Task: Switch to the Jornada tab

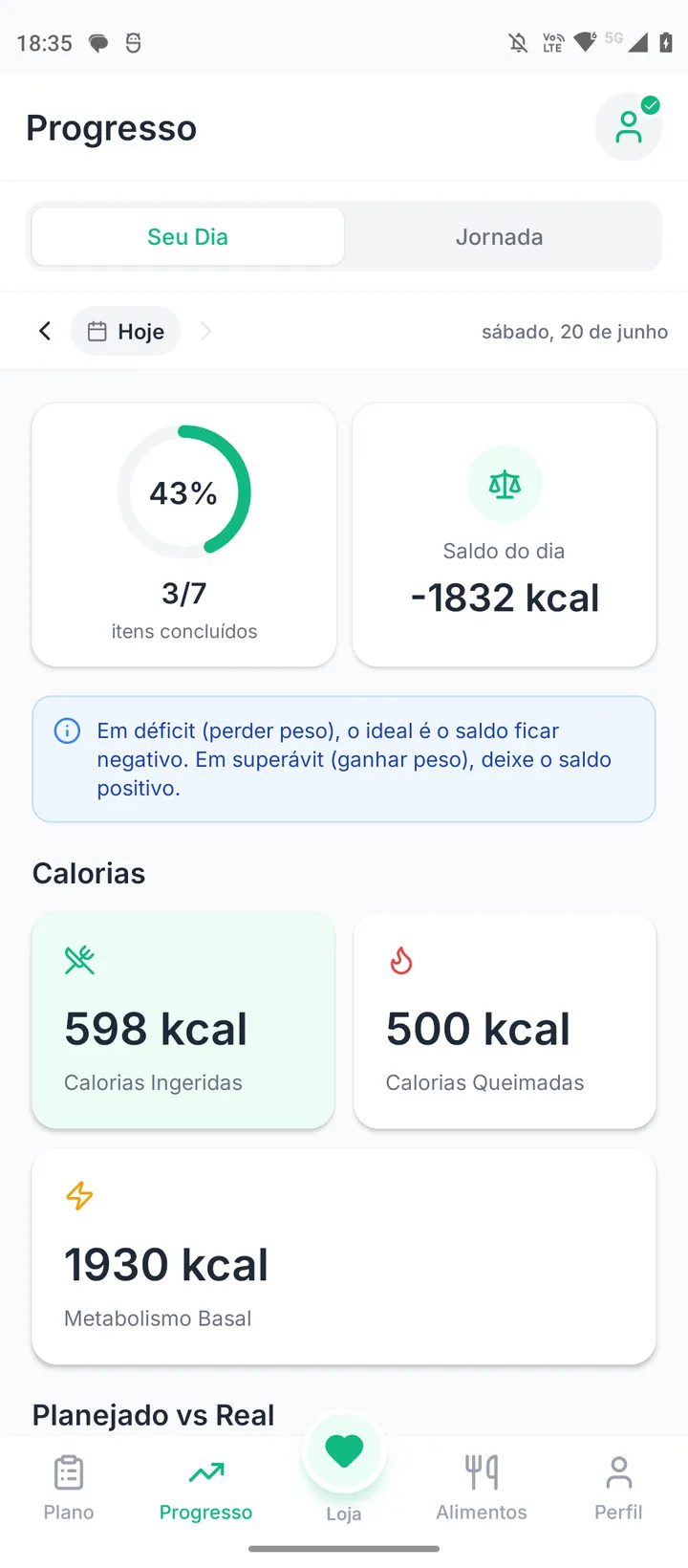Action: (500, 237)
